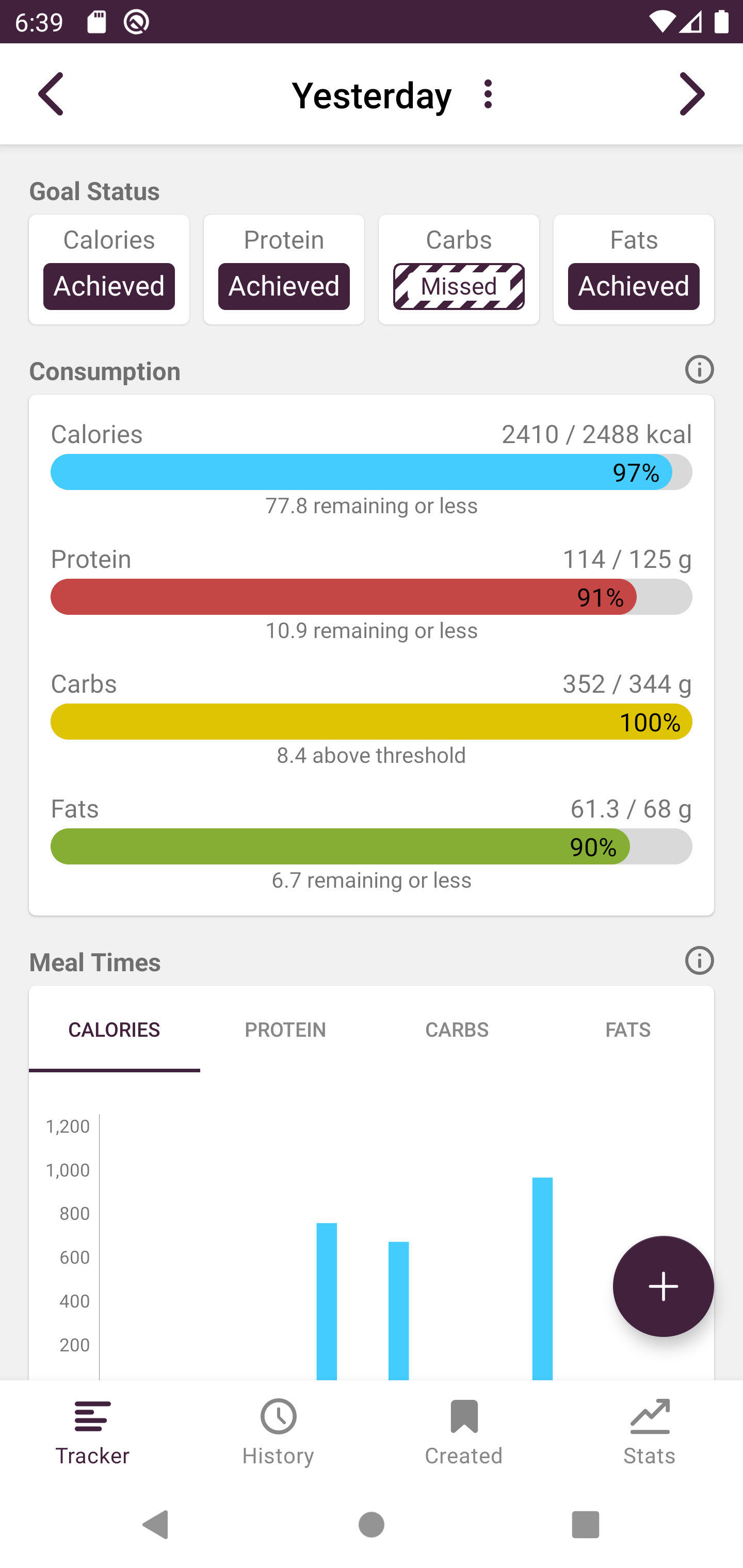Viewport: 743px width, 1568px height.
Task: Switch to the Fats meal times tab
Action: coord(628,1030)
